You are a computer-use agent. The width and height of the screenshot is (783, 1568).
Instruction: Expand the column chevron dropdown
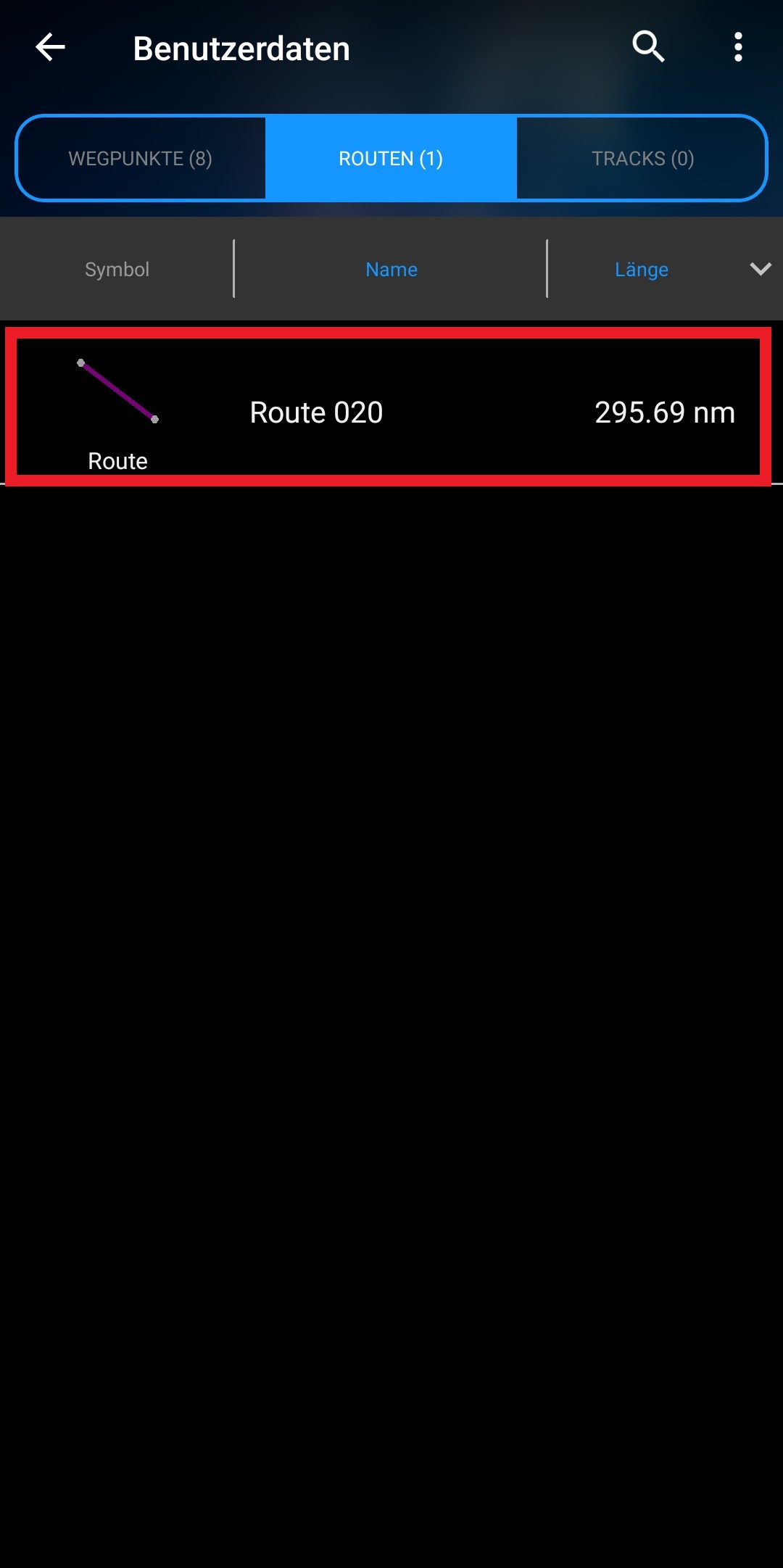tap(760, 269)
